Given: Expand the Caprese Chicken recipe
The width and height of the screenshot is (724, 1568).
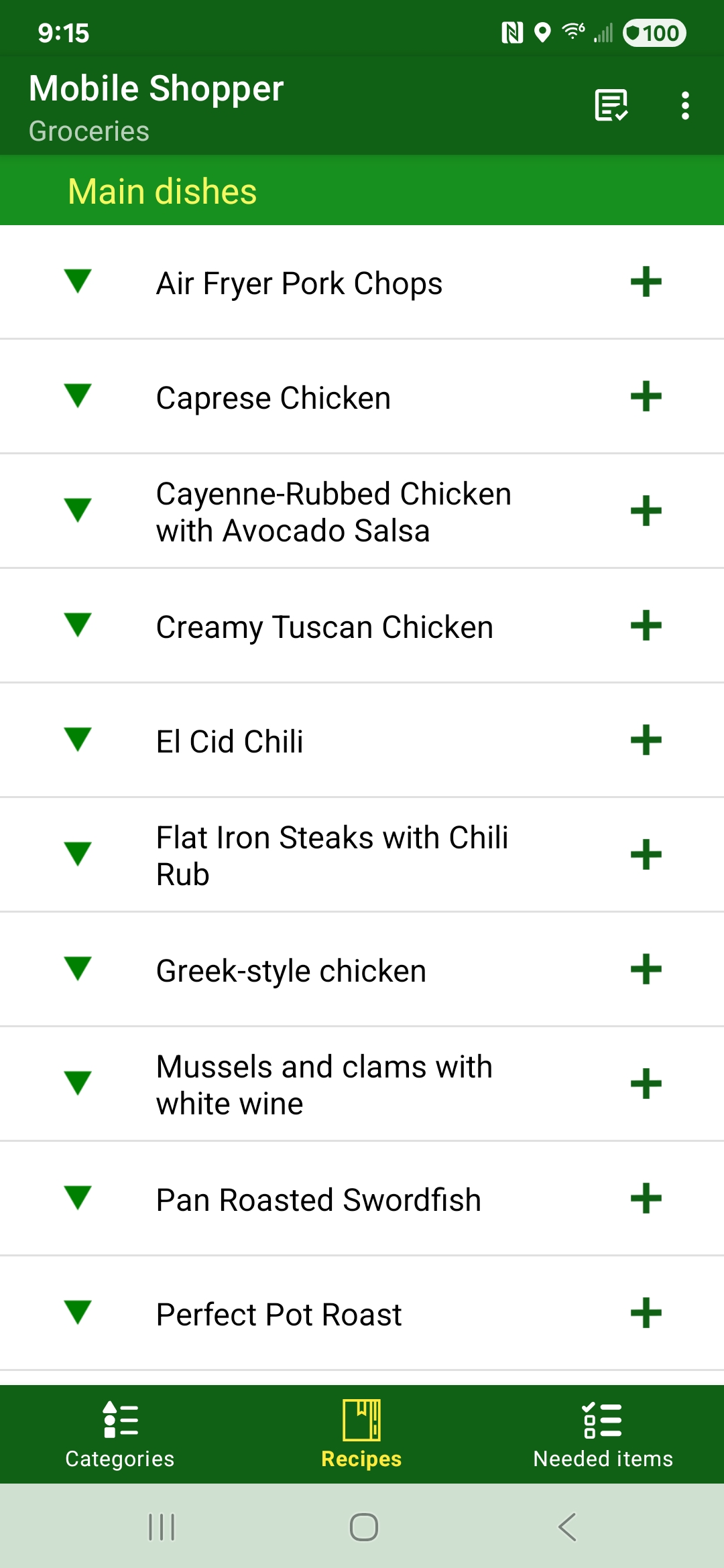Looking at the screenshot, I should click(x=78, y=397).
